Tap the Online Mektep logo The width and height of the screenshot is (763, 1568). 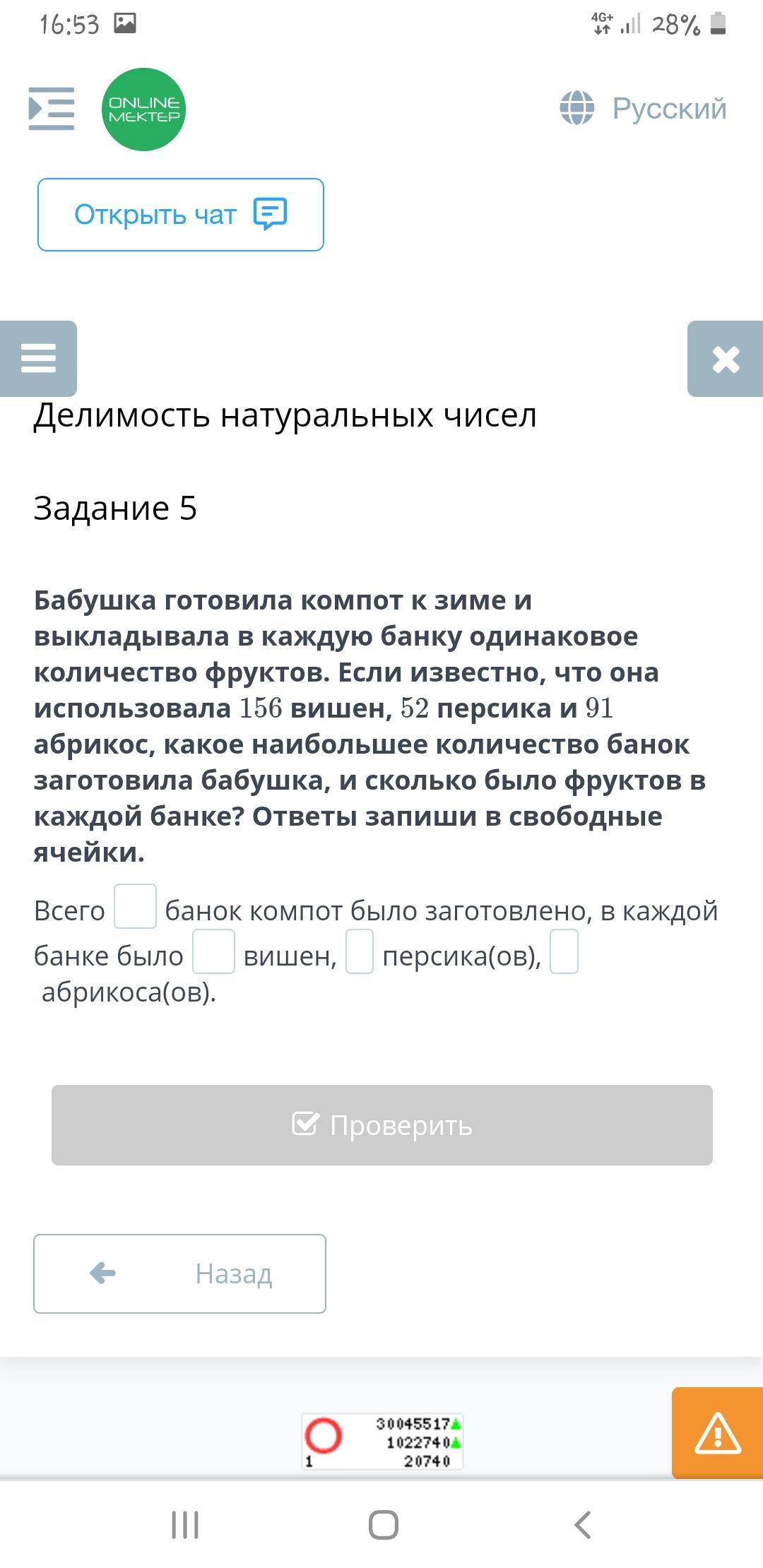tap(143, 109)
